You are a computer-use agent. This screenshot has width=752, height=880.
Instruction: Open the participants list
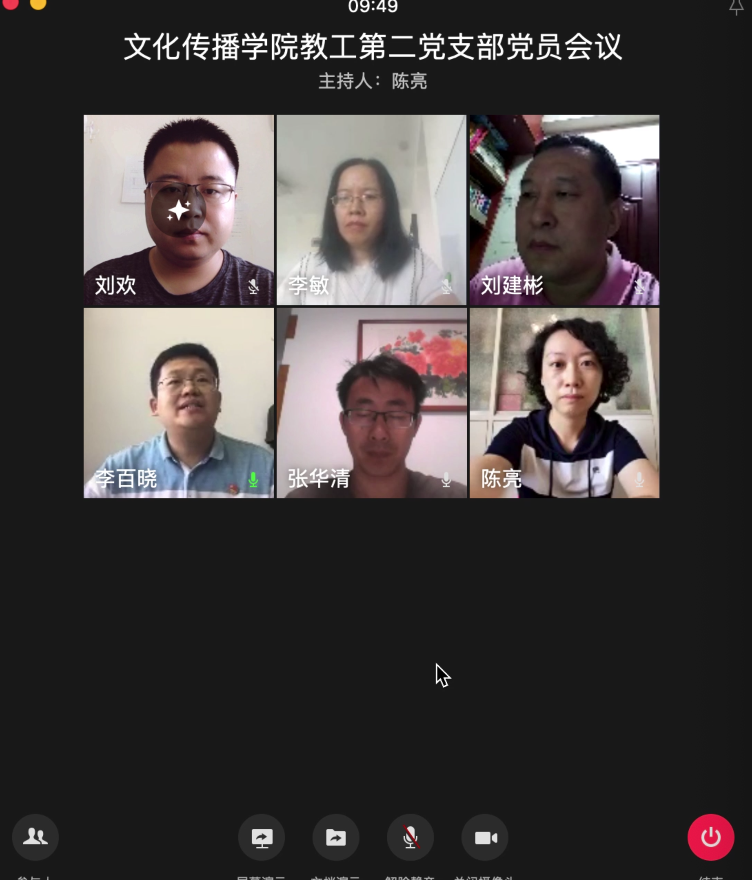(x=35, y=837)
